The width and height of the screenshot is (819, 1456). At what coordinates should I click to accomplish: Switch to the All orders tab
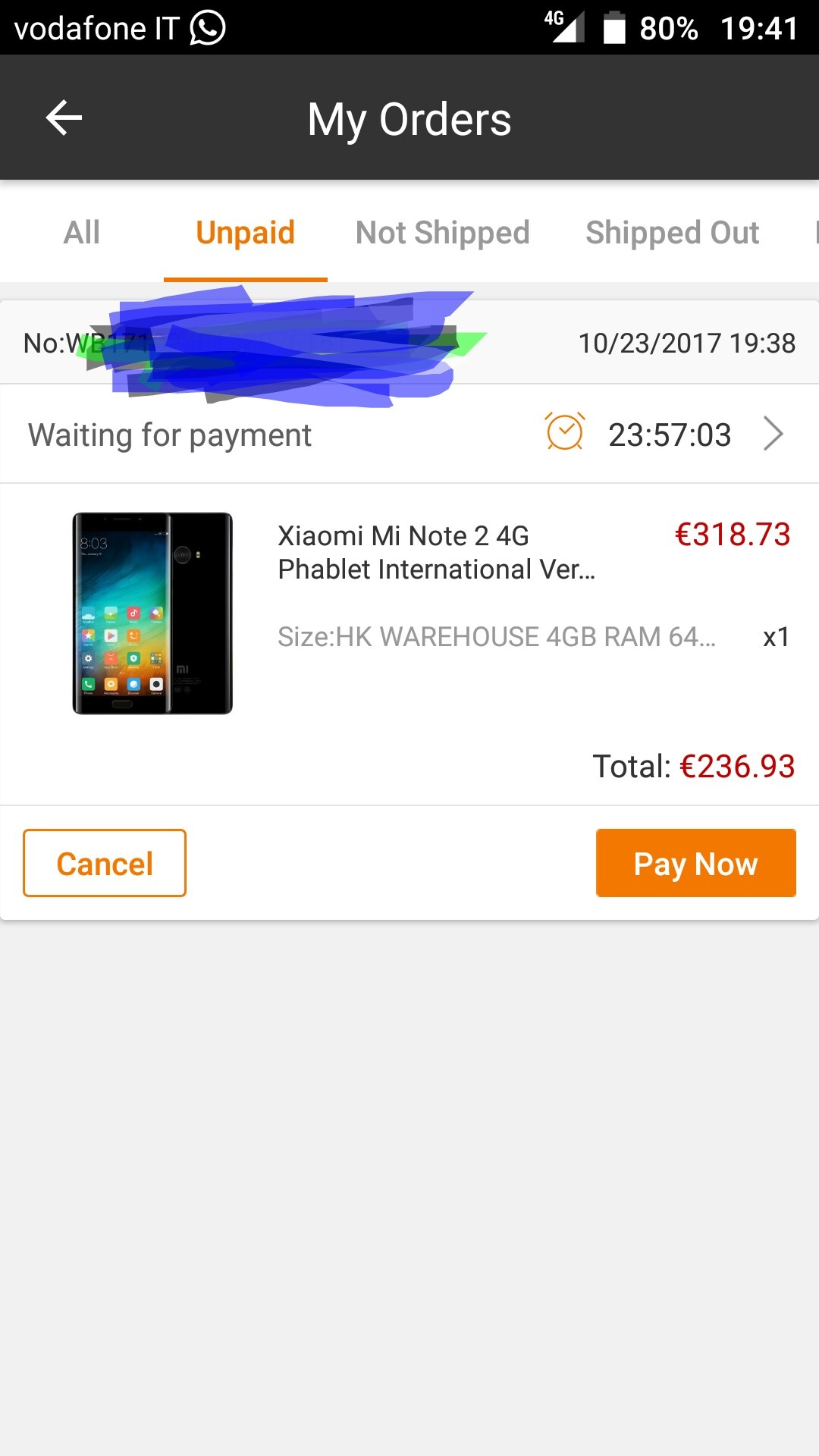click(x=82, y=233)
